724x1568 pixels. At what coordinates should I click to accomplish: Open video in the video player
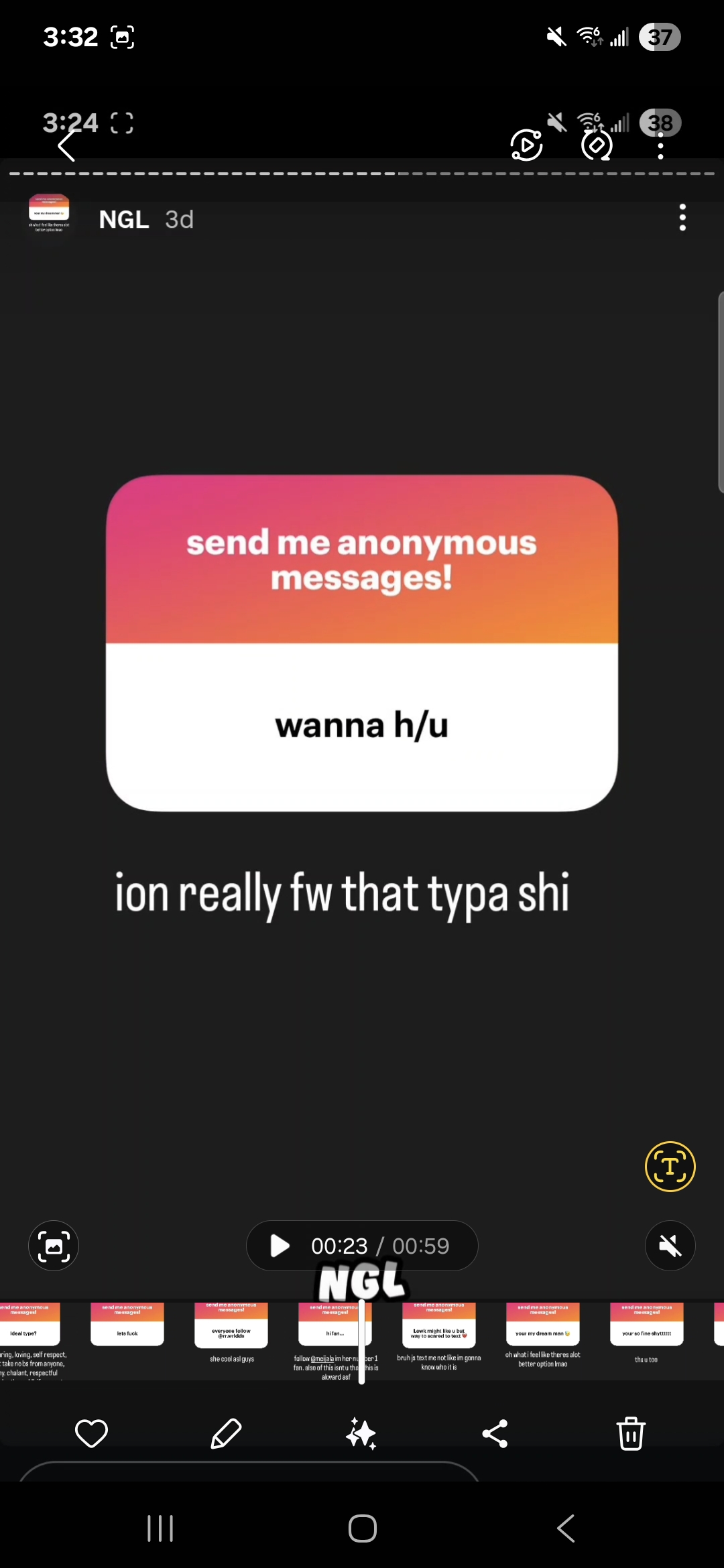[x=527, y=145]
